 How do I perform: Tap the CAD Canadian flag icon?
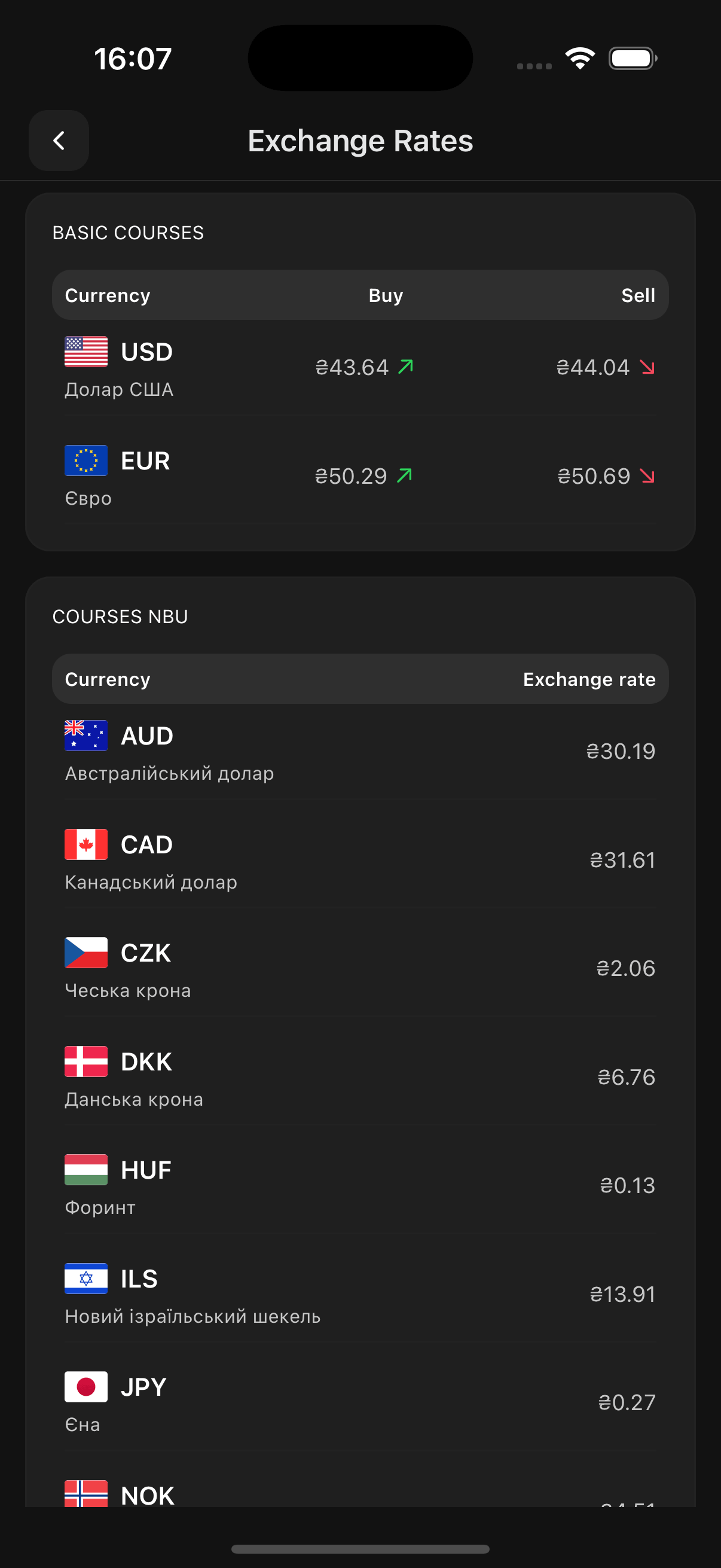[x=85, y=844]
